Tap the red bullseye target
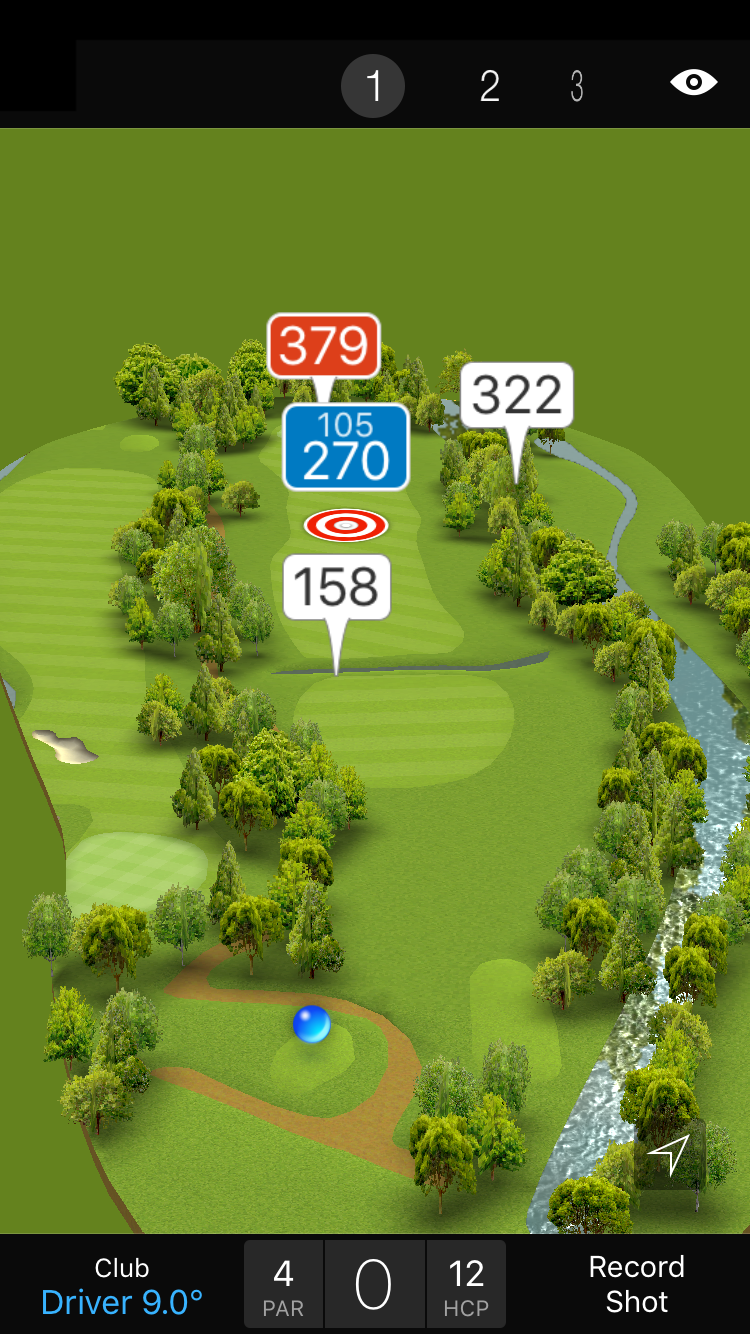Viewport: 750px width, 1334px height. pos(346,524)
